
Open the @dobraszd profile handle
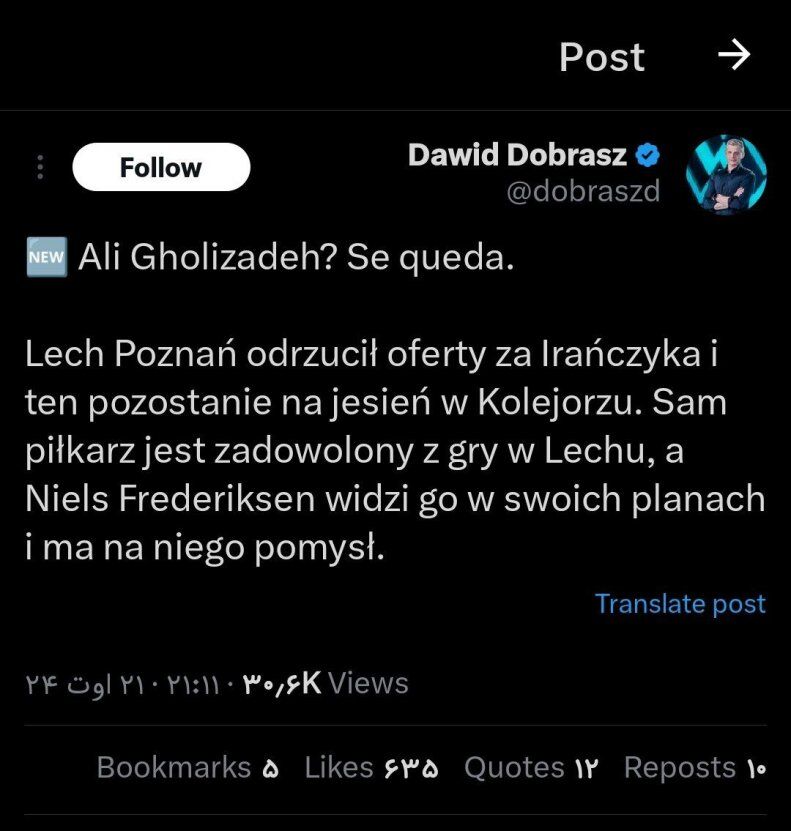tap(584, 191)
